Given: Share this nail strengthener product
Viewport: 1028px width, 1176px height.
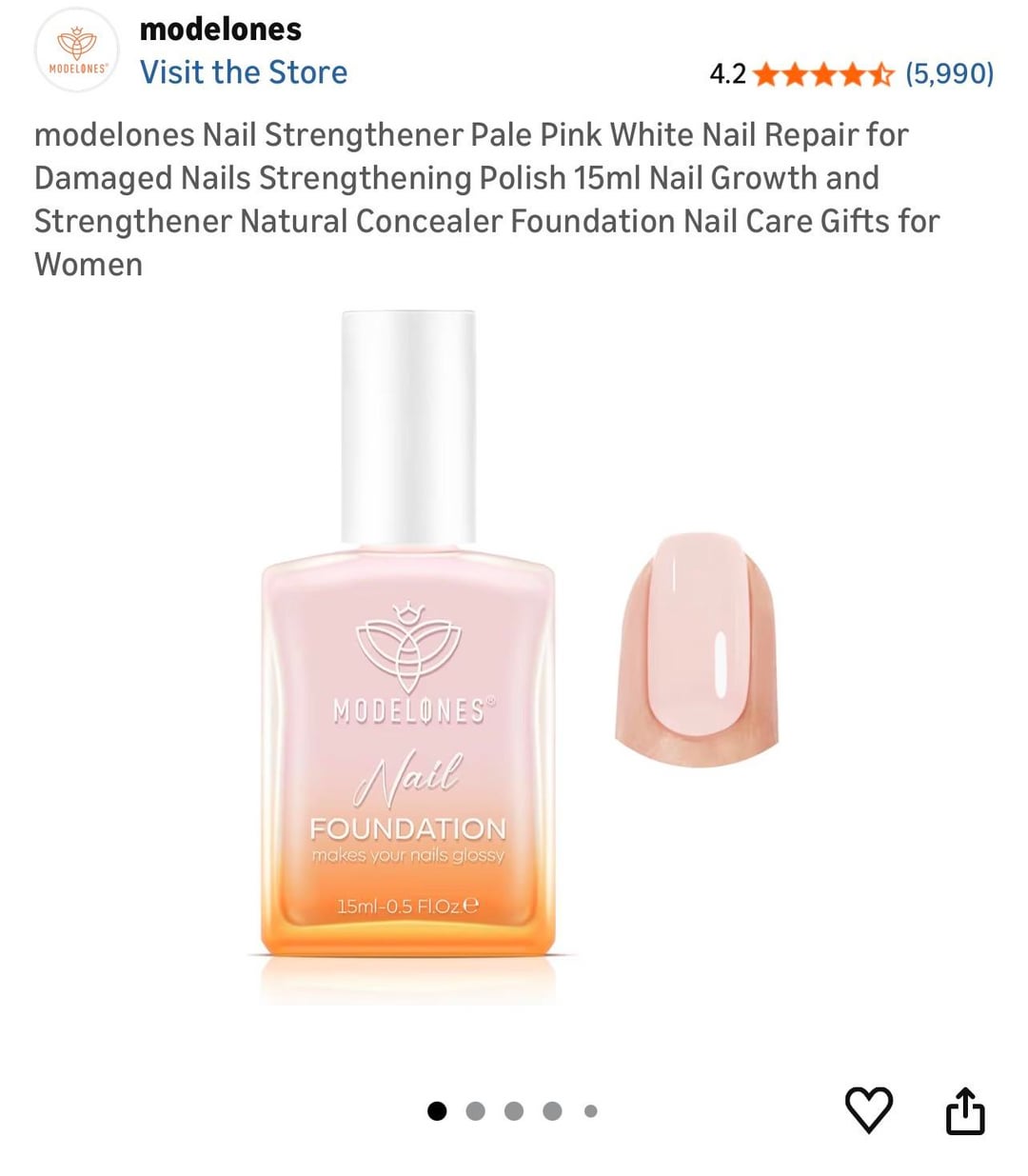Looking at the screenshot, I should pos(964,1110).
